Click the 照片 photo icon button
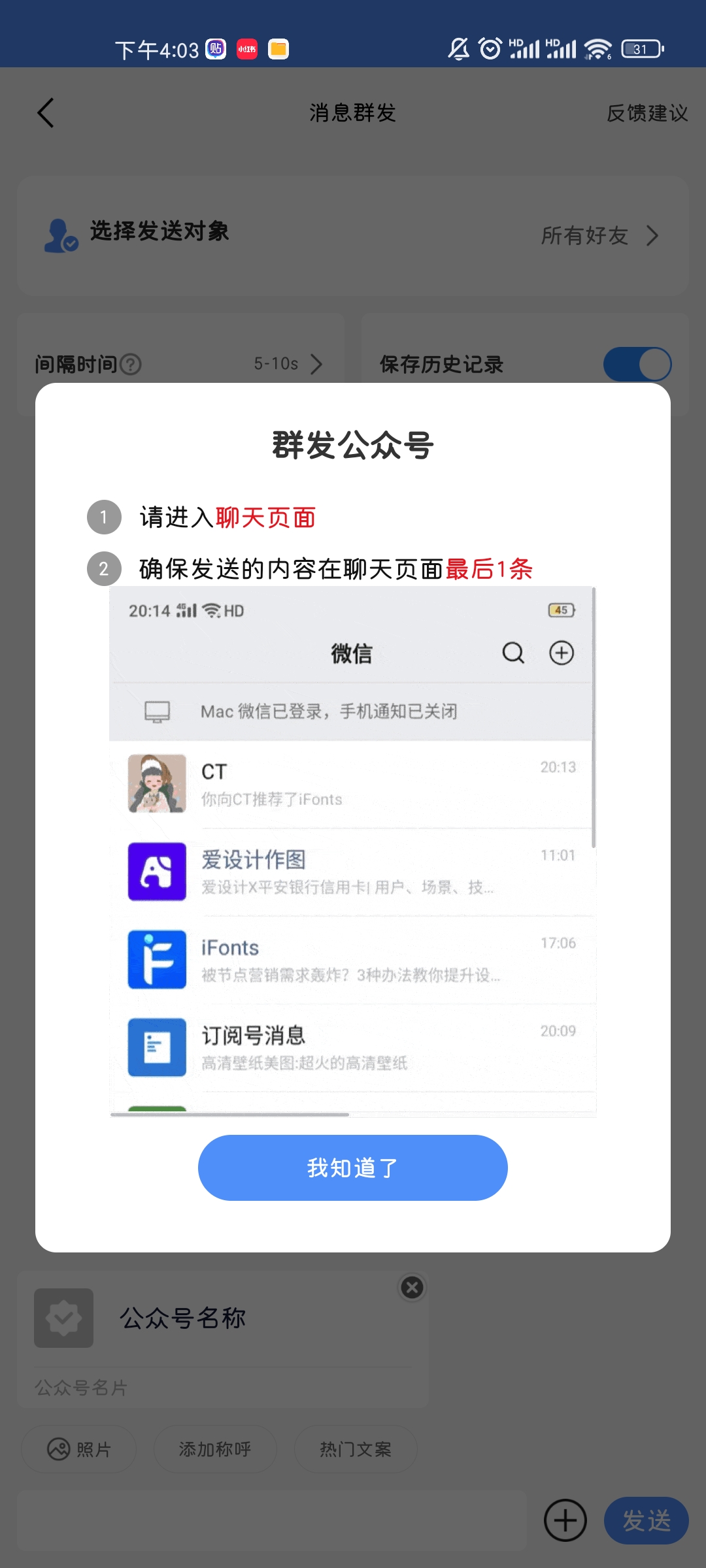This screenshot has height=1568, width=706. coord(59,1448)
